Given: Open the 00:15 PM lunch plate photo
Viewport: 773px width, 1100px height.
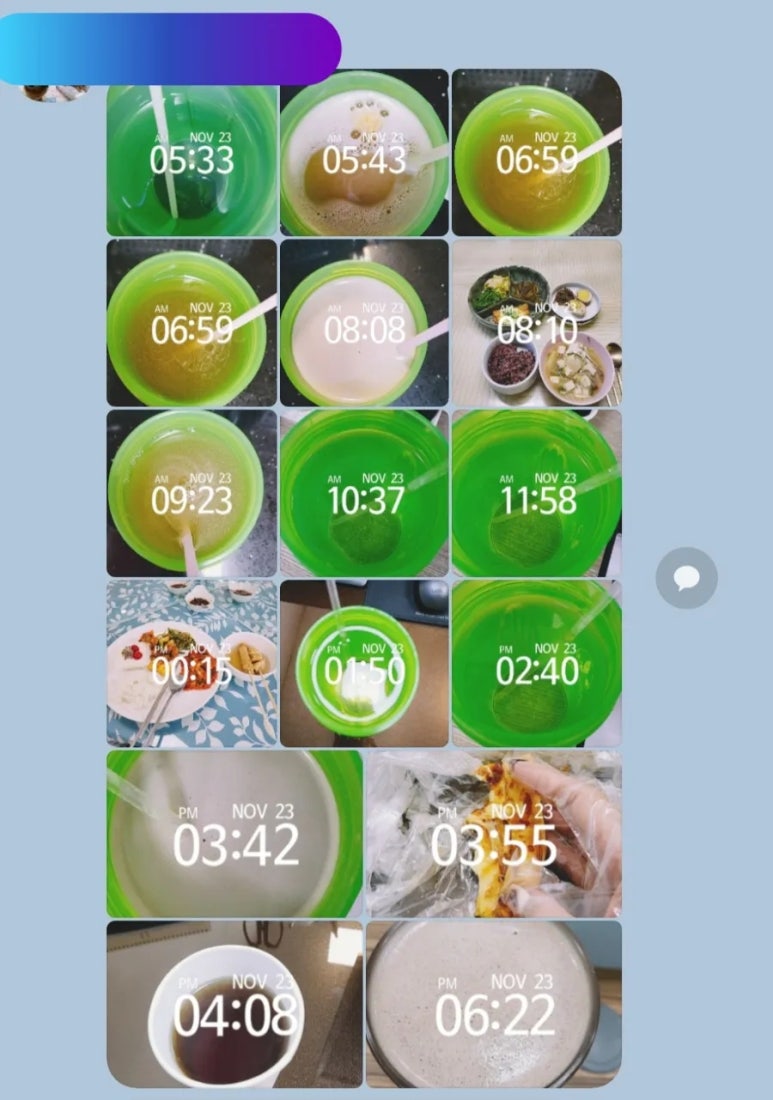Looking at the screenshot, I should point(192,664).
